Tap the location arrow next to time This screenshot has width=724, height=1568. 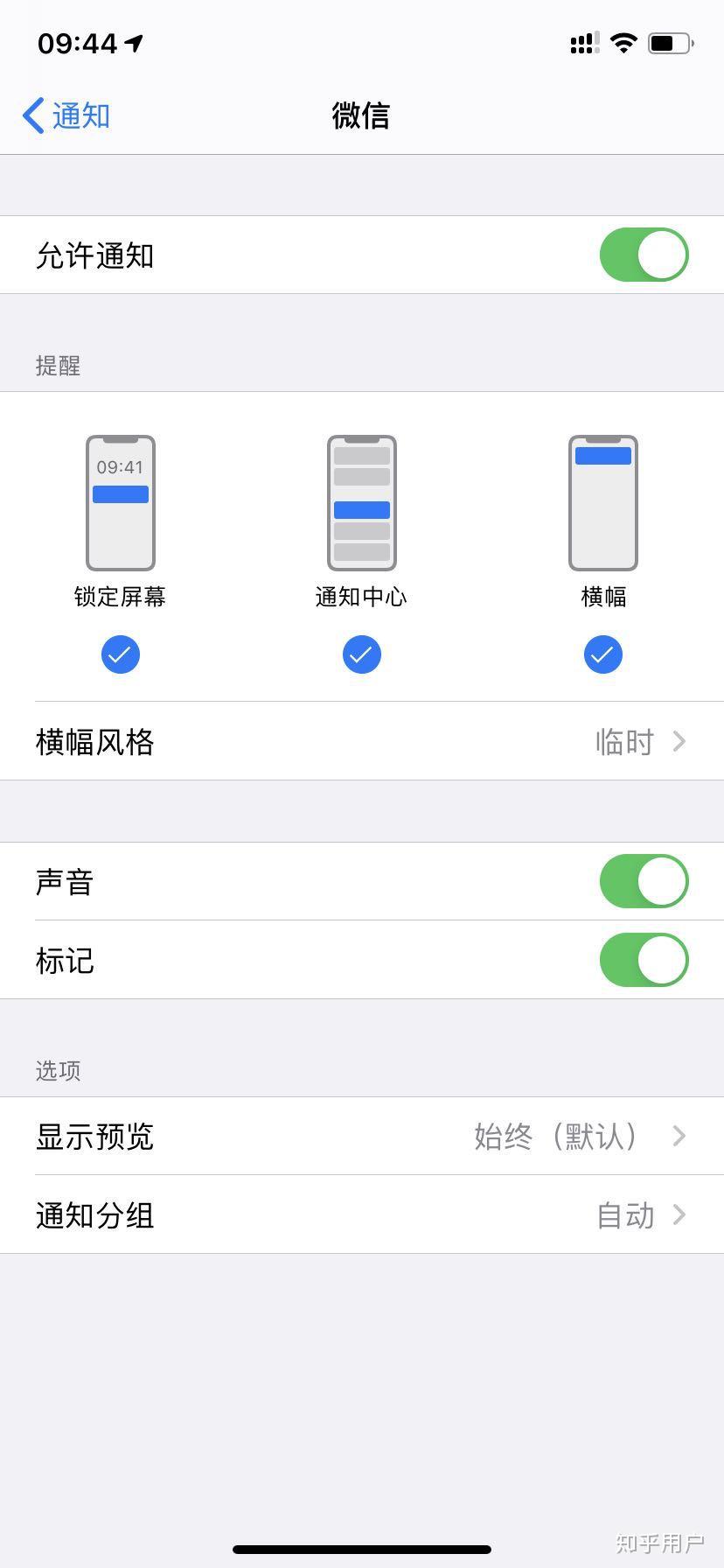click(133, 41)
